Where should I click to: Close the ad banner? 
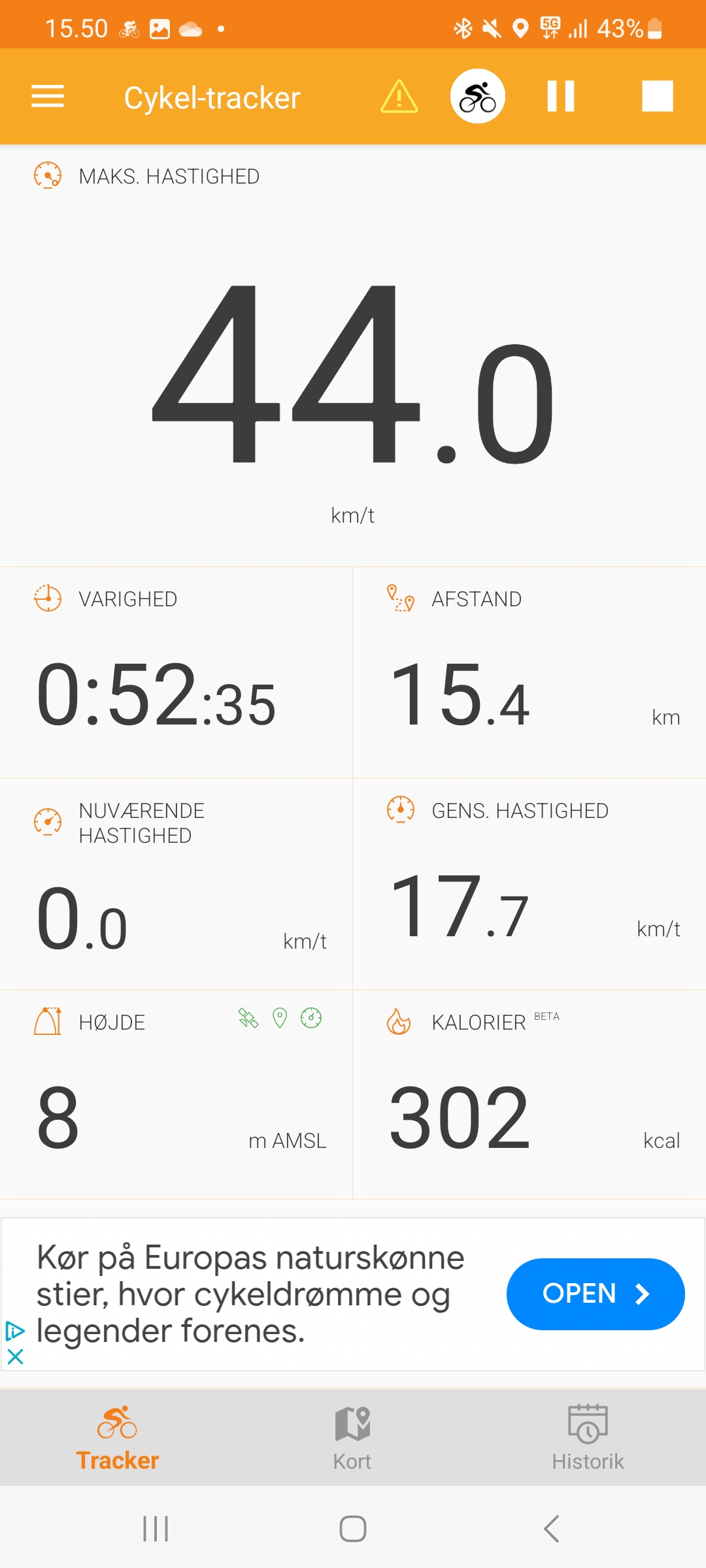16,1357
